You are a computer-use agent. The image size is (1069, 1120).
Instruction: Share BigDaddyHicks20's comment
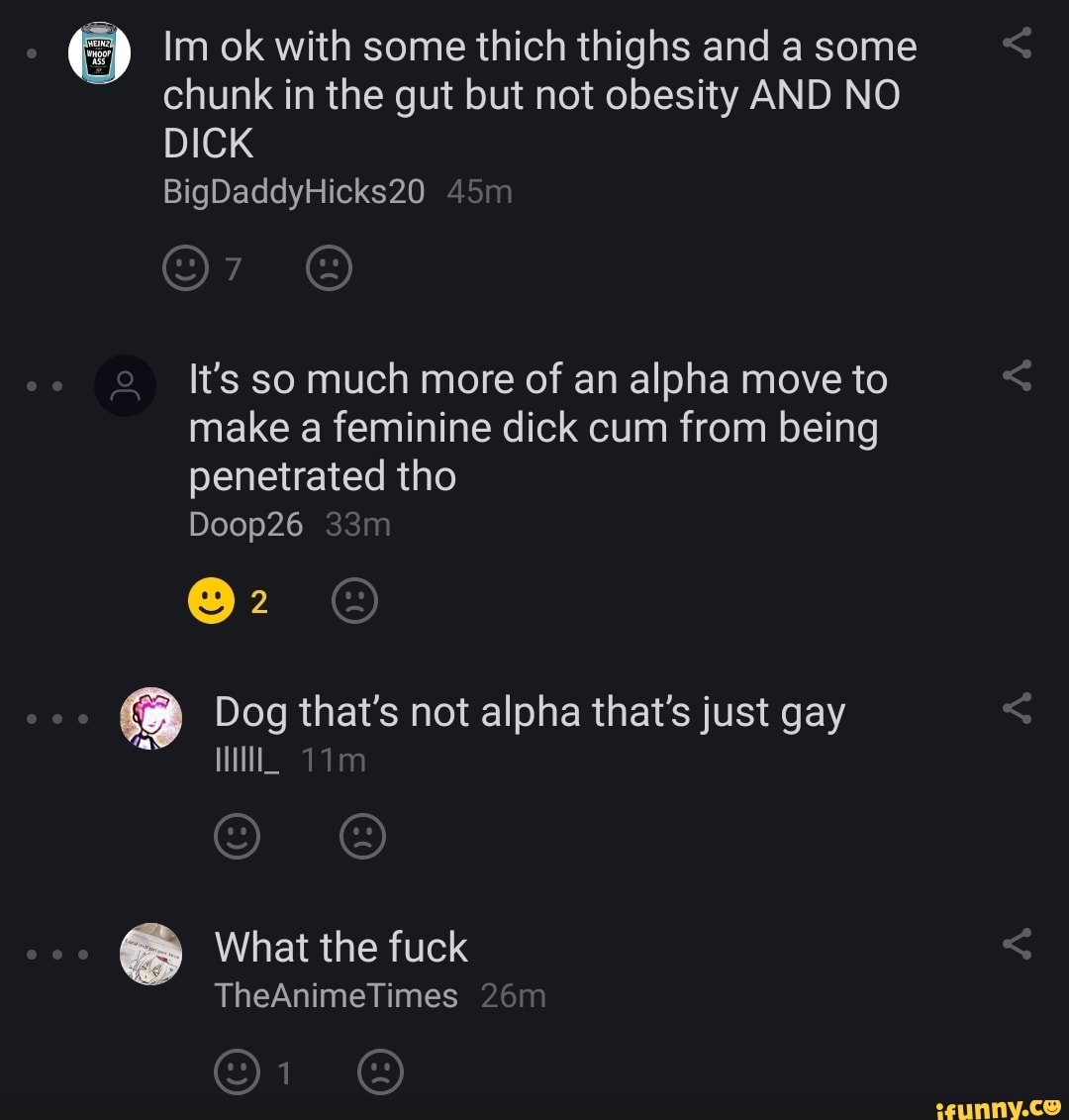pos(1017,44)
